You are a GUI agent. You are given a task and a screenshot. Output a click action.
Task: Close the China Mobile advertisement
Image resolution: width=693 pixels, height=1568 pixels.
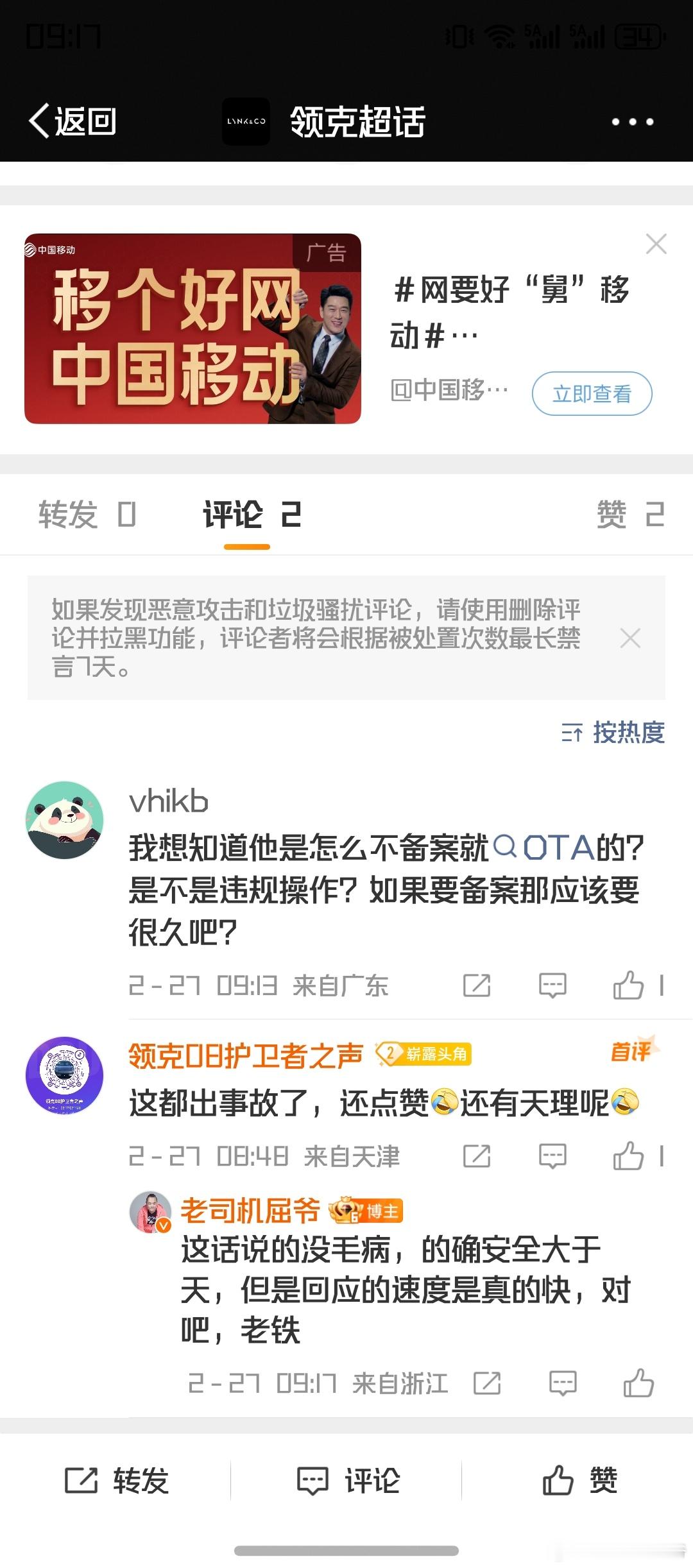(656, 244)
